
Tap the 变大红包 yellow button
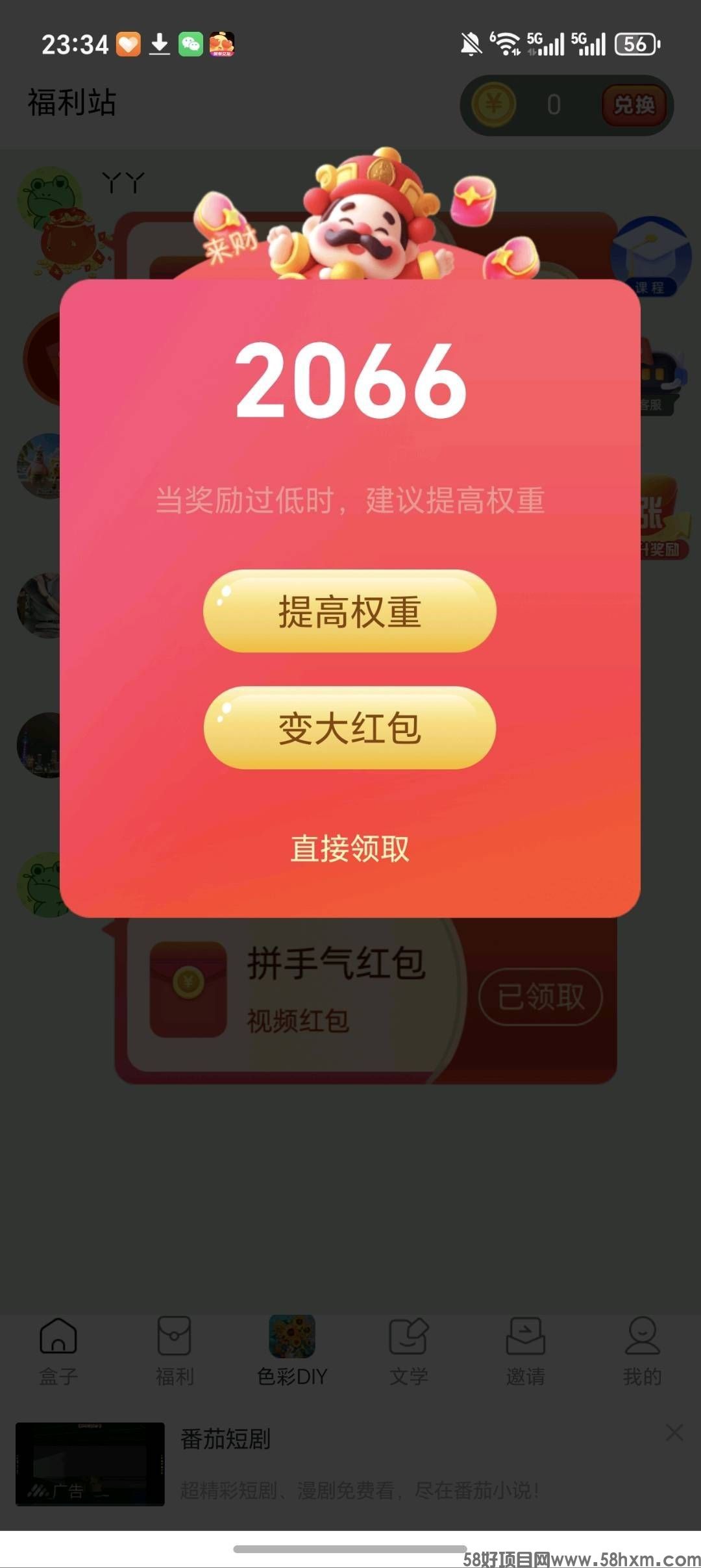click(x=349, y=730)
